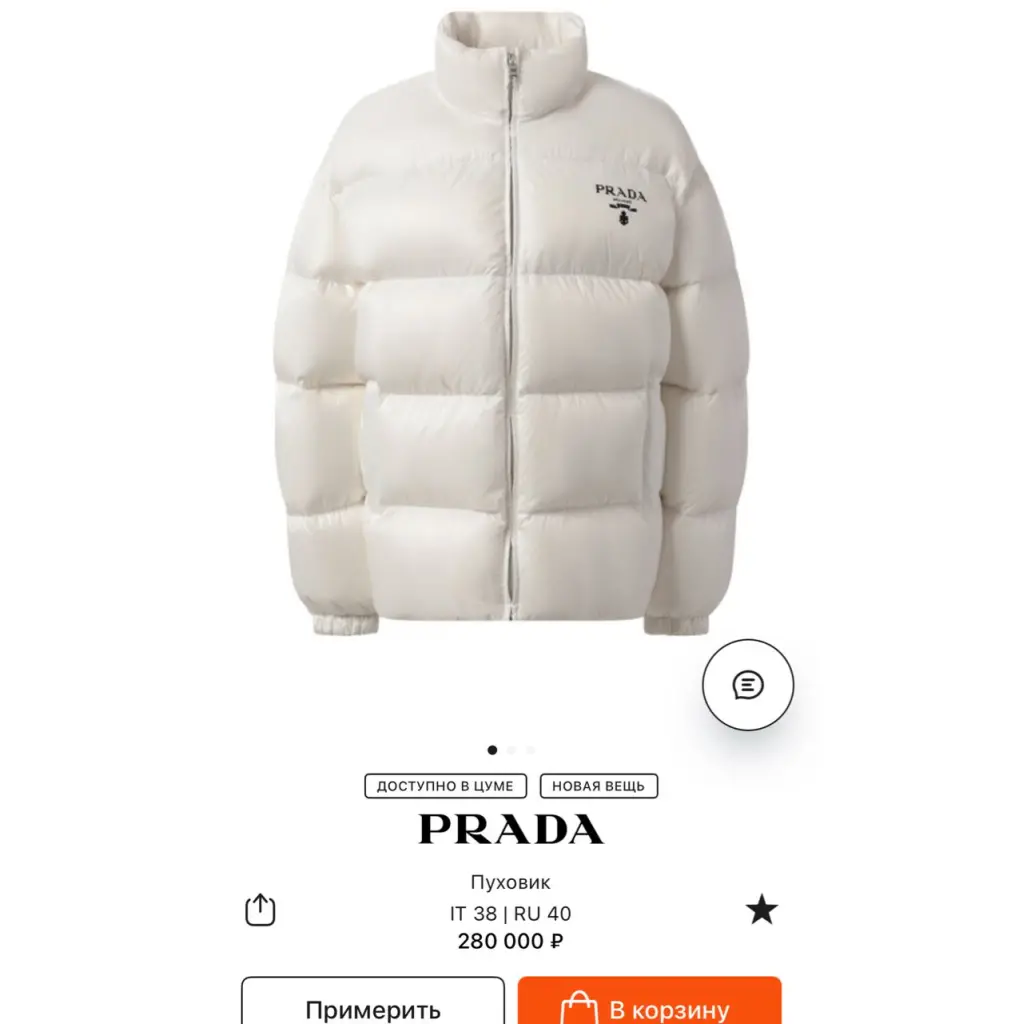Share this Prada puffer jacket
The image size is (1024, 1024).
pyautogui.click(x=260, y=910)
